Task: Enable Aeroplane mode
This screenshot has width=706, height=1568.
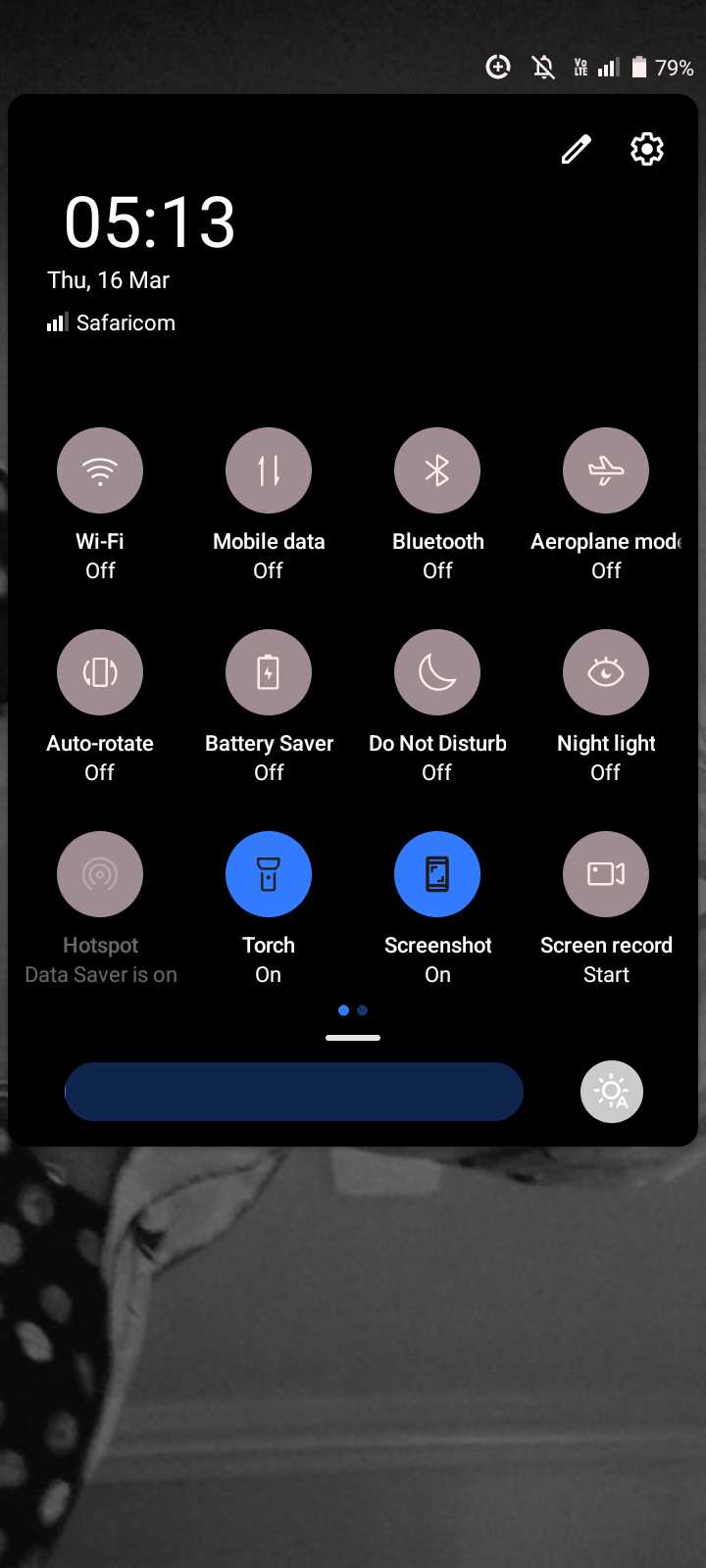Action: 606,470
